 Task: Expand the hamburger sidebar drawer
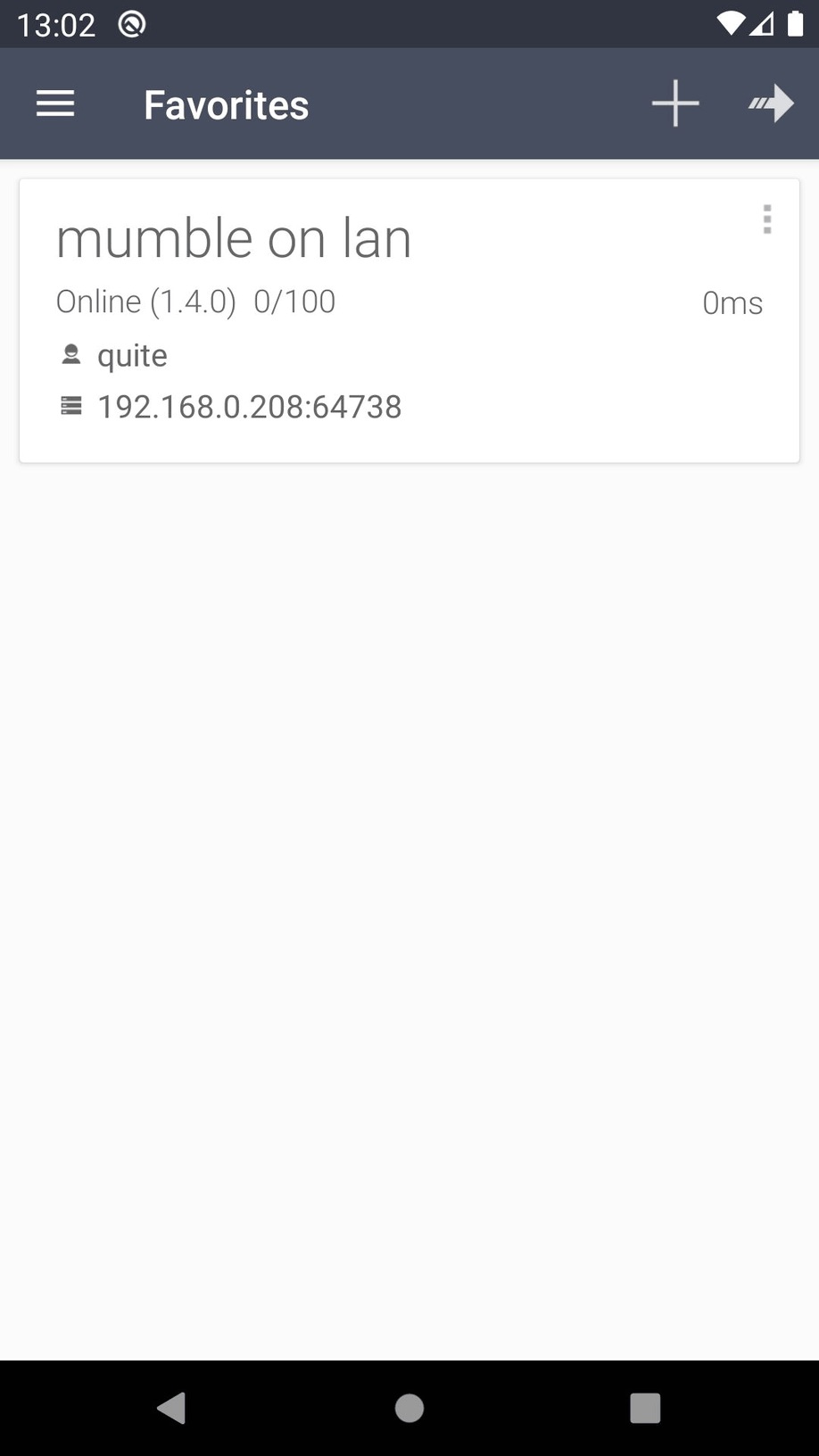(54, 103)
